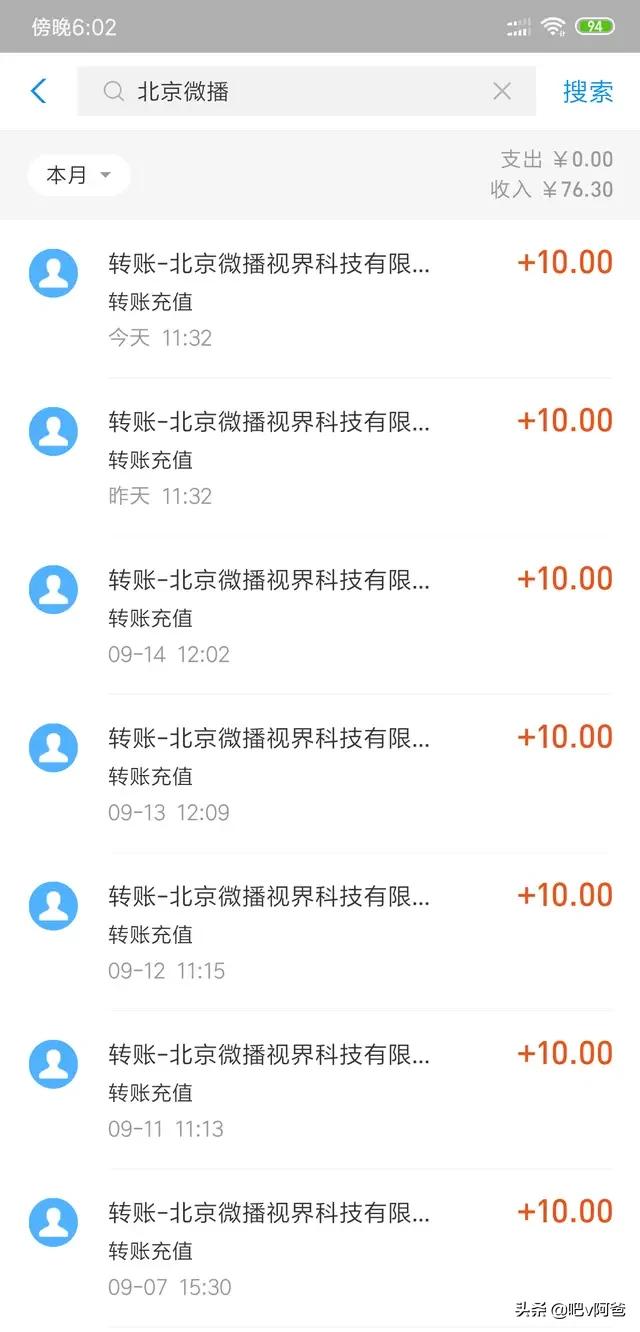Image resolution: width=640 pixels, height=1332 pixels.
Task: View the 09-13 12:09 transfer details
Action: pos(320,774)
